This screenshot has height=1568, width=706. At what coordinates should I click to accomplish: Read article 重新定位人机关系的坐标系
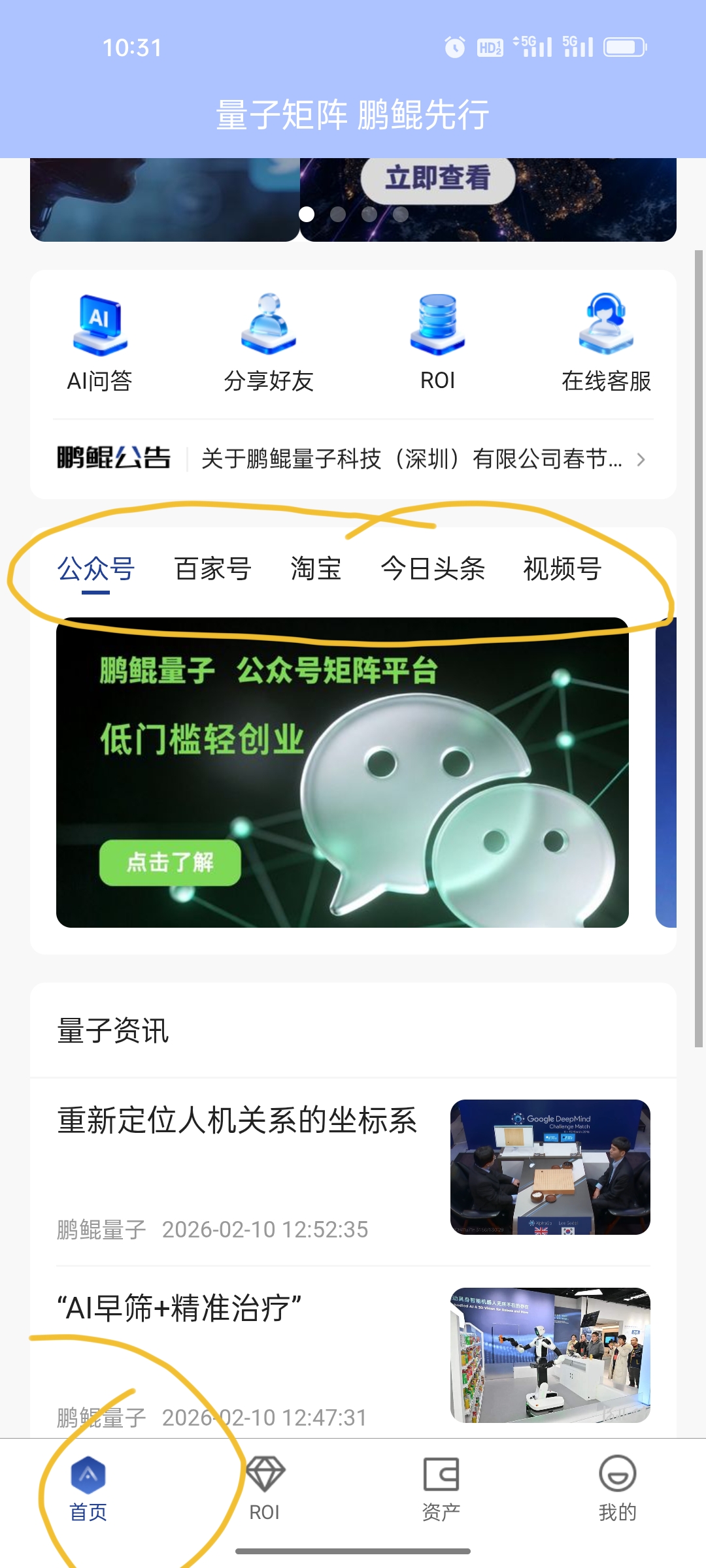pyautogui.click(x=237, y=1121)
